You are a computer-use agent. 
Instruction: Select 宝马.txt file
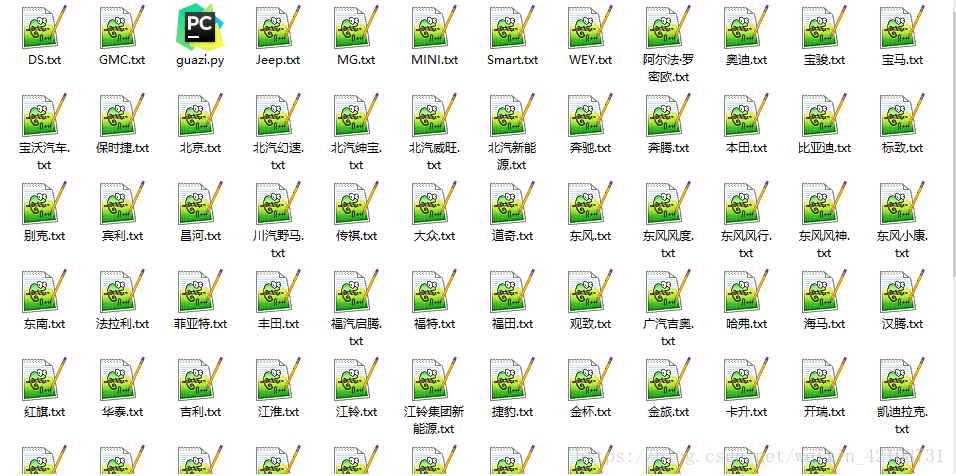coord(902,28)
